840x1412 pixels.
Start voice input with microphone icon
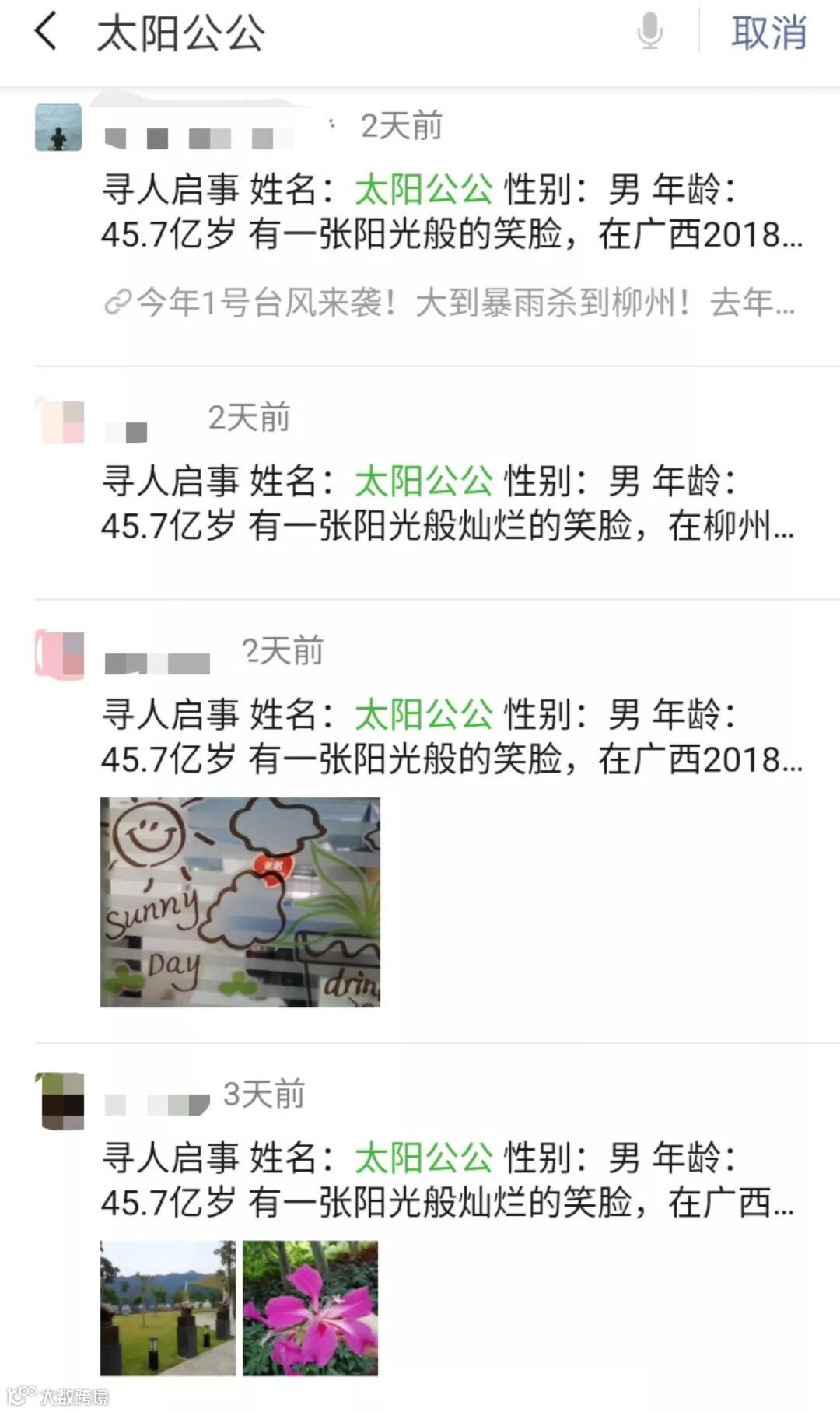tap(649, 33)
